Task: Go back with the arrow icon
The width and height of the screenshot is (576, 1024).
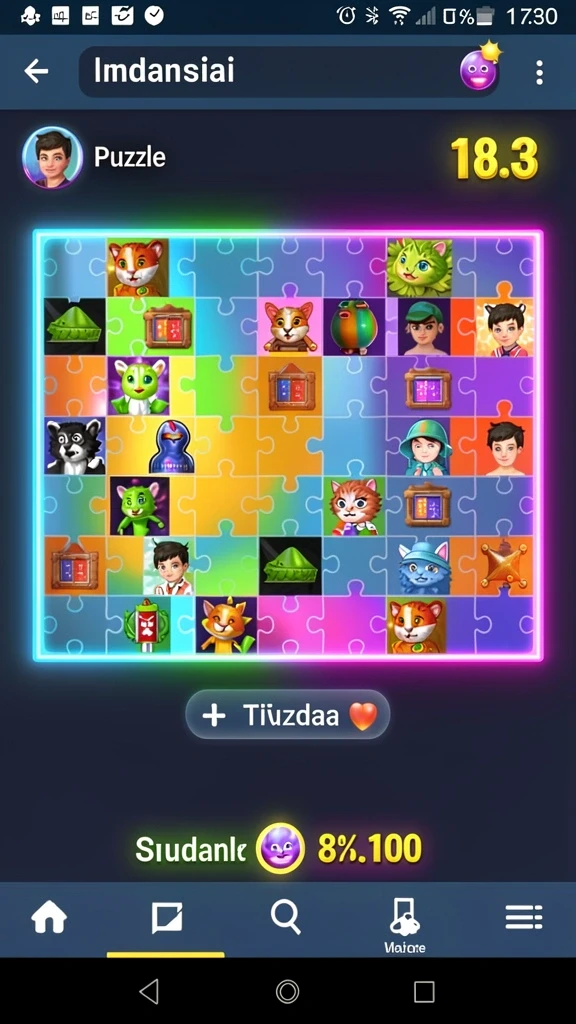Action: pyautogui.click(x=36, y=71)
